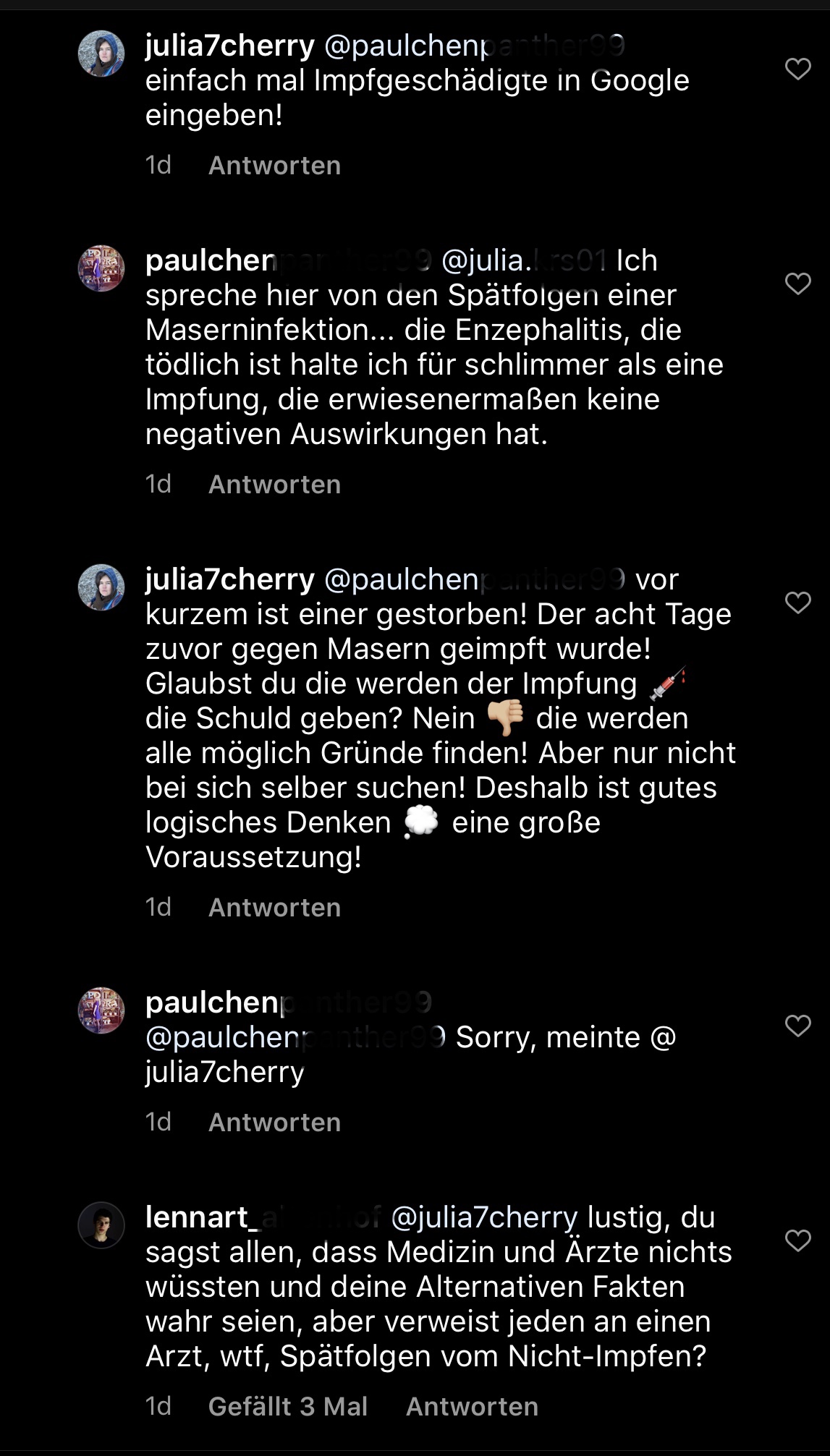The height and width of the screenshot is (1456, 830).
Task: Like julia7cherry's comment starting 'vor kurzem'
Action: coord(797,603)
